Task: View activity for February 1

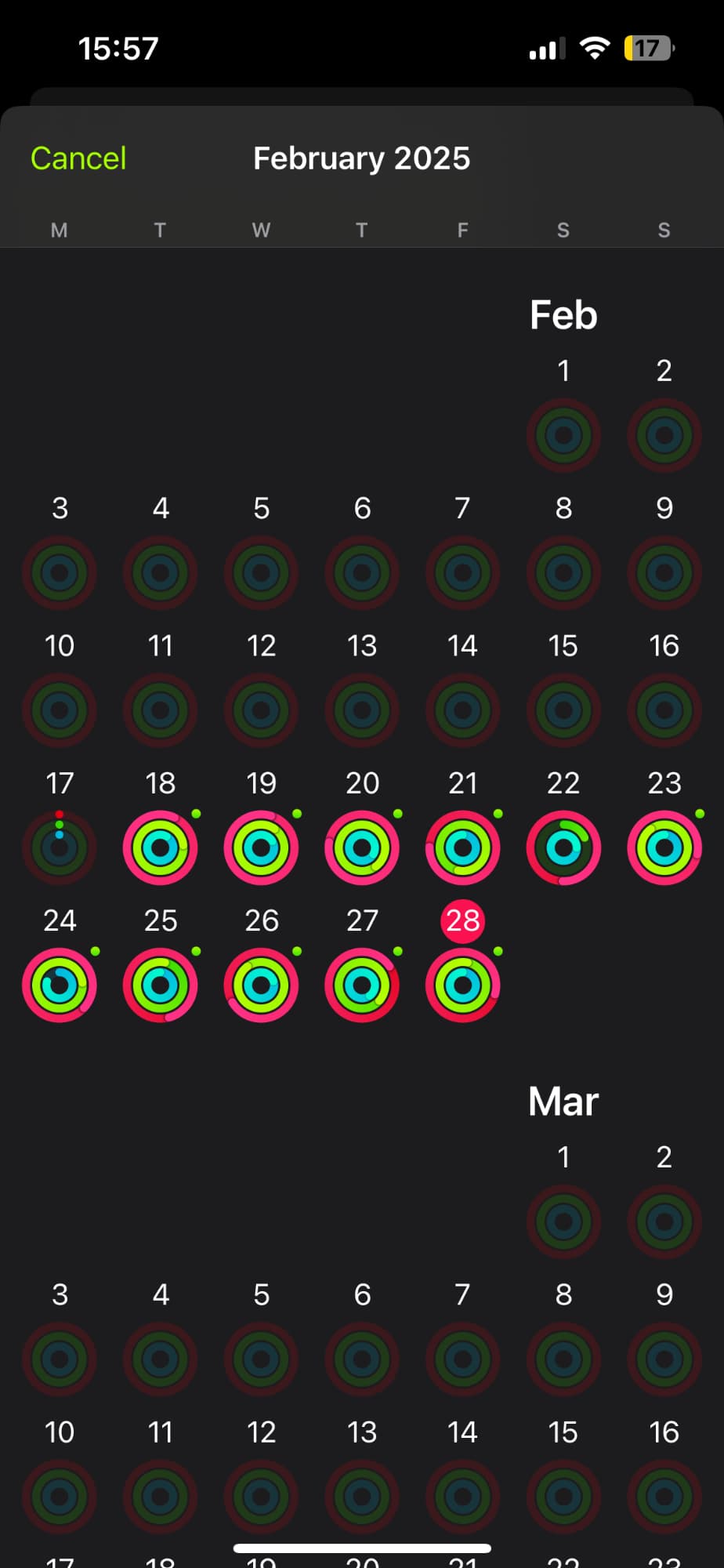Action: coord(563,435)
